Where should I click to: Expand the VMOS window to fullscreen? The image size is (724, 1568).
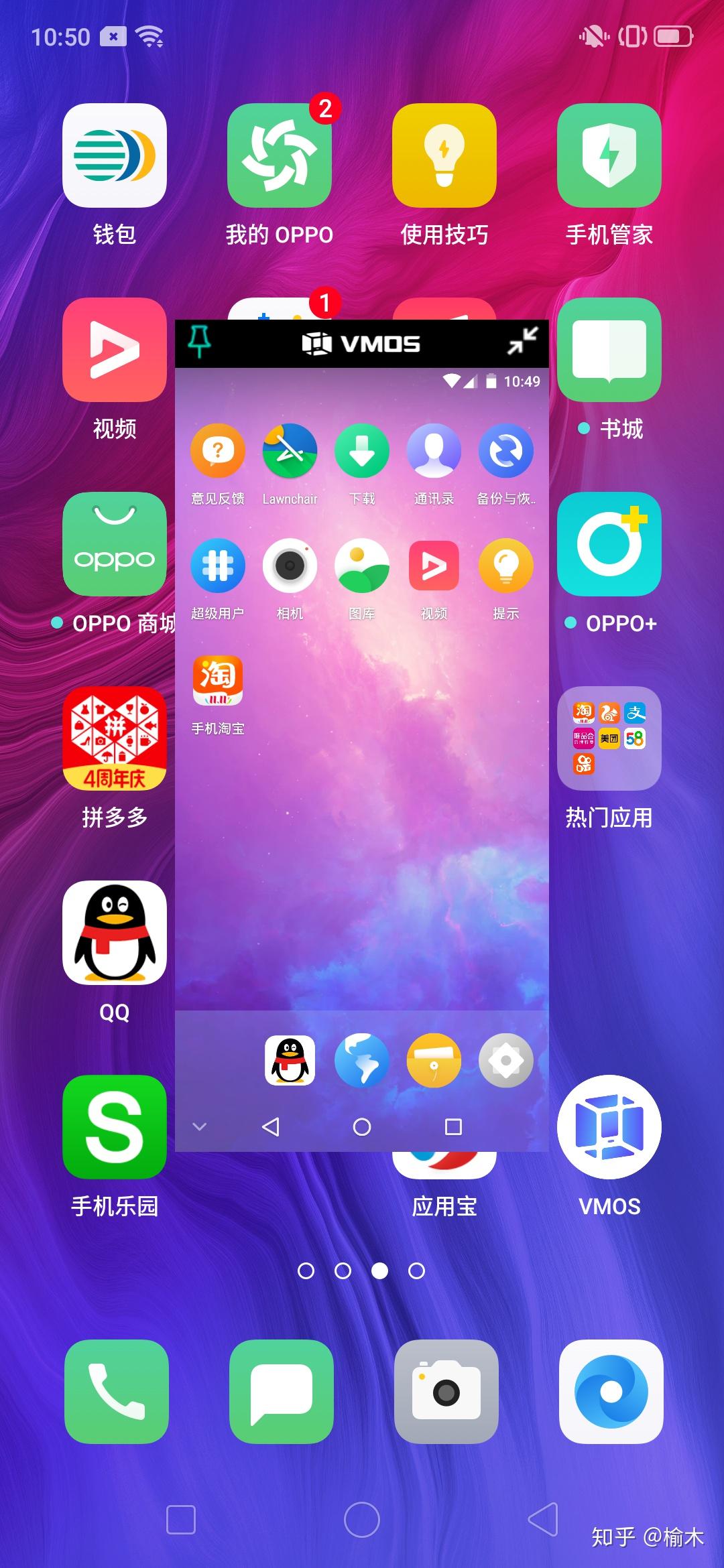pos(522,341)
